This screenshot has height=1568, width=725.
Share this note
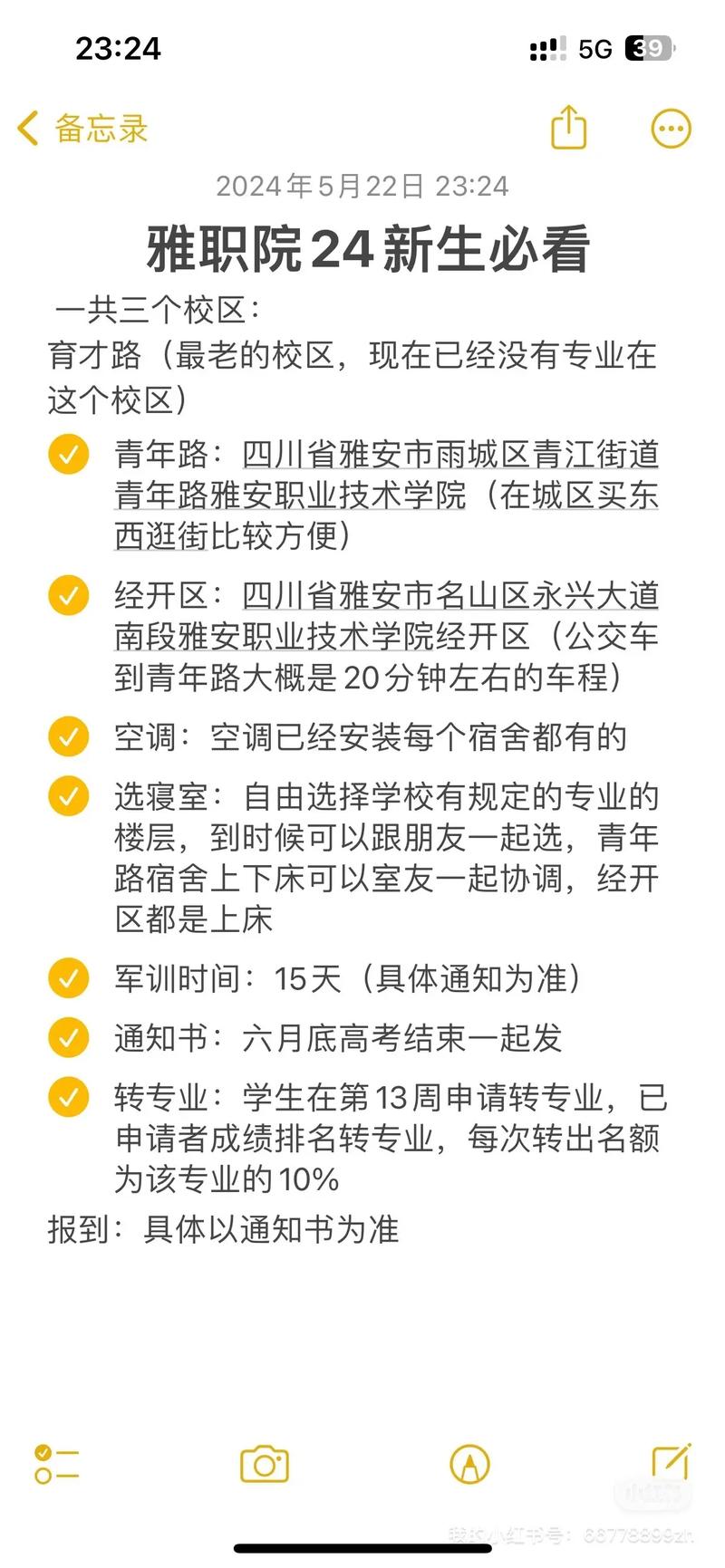[569, 127]
